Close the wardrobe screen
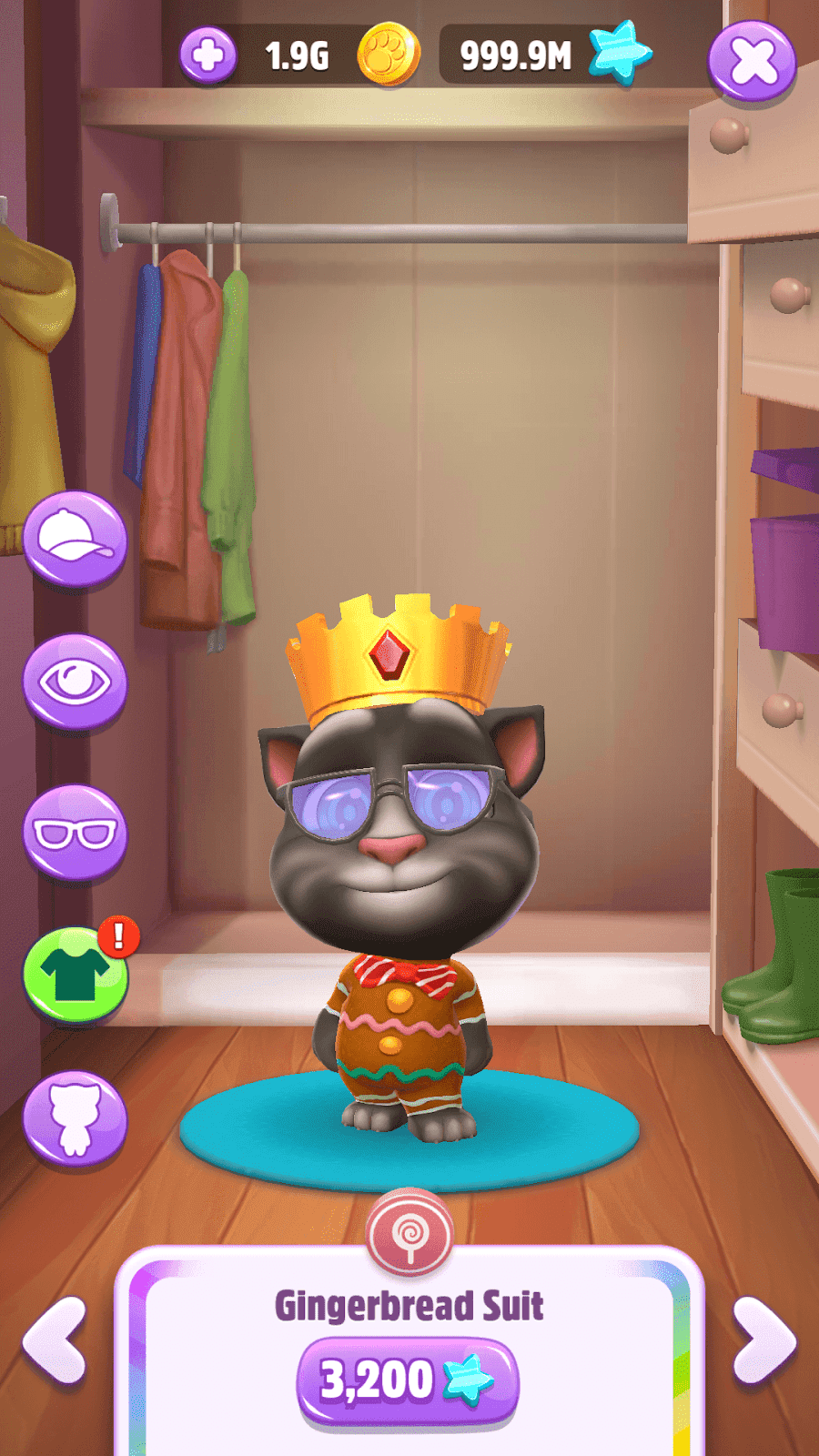The width and height of the screenshot is (819, 1456). (753, 62)
